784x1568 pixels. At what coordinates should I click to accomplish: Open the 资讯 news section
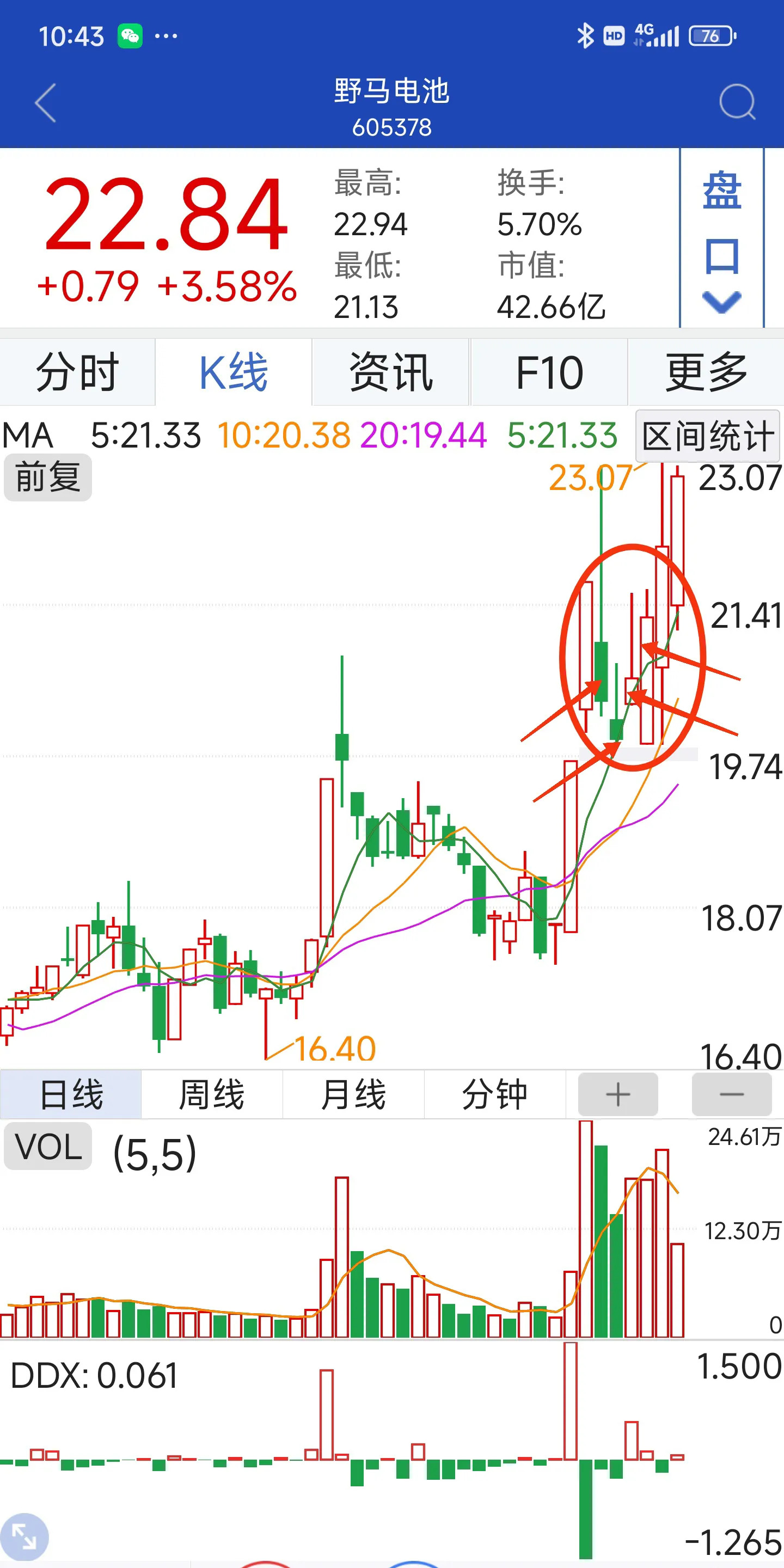point(390,372)
